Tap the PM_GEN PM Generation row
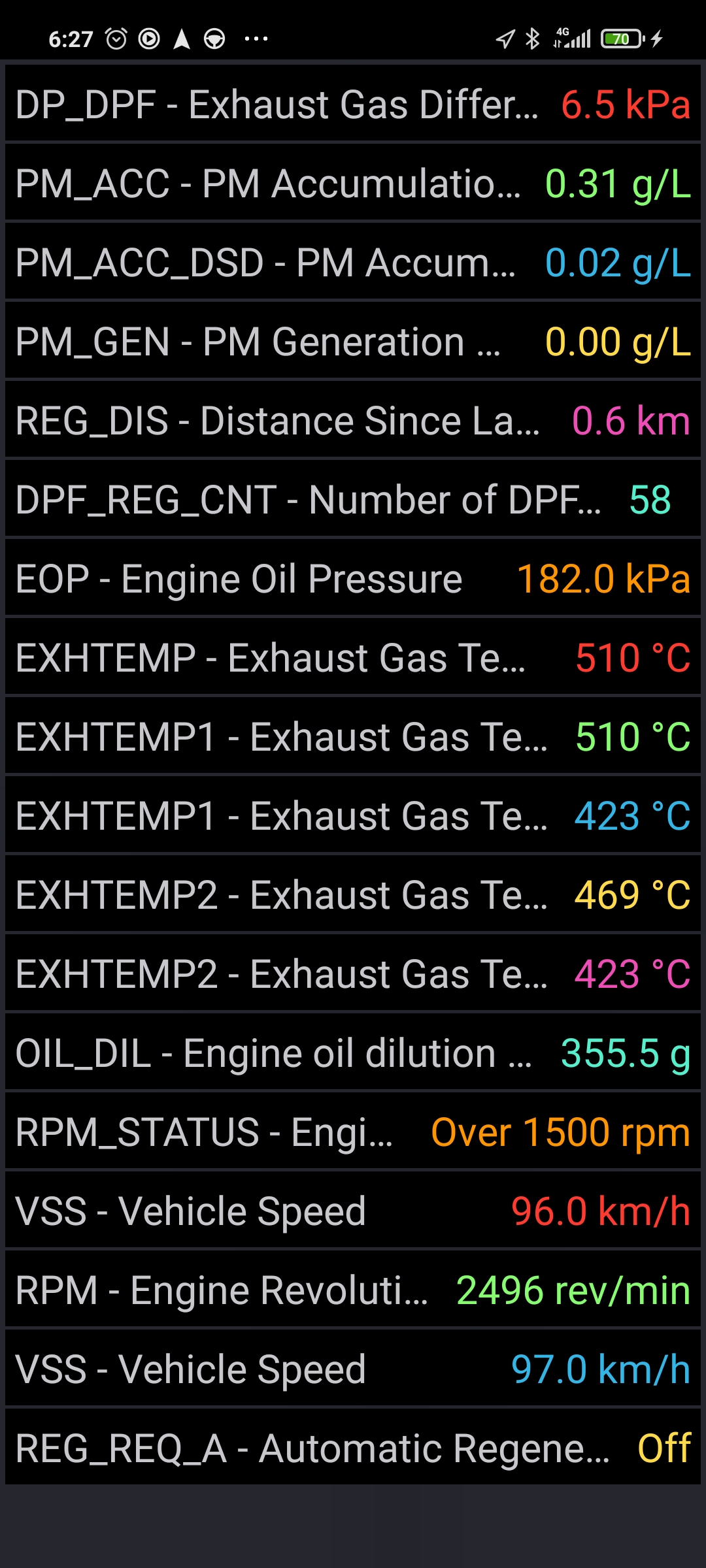This screenshot has width=706, height=1568. 353,342
